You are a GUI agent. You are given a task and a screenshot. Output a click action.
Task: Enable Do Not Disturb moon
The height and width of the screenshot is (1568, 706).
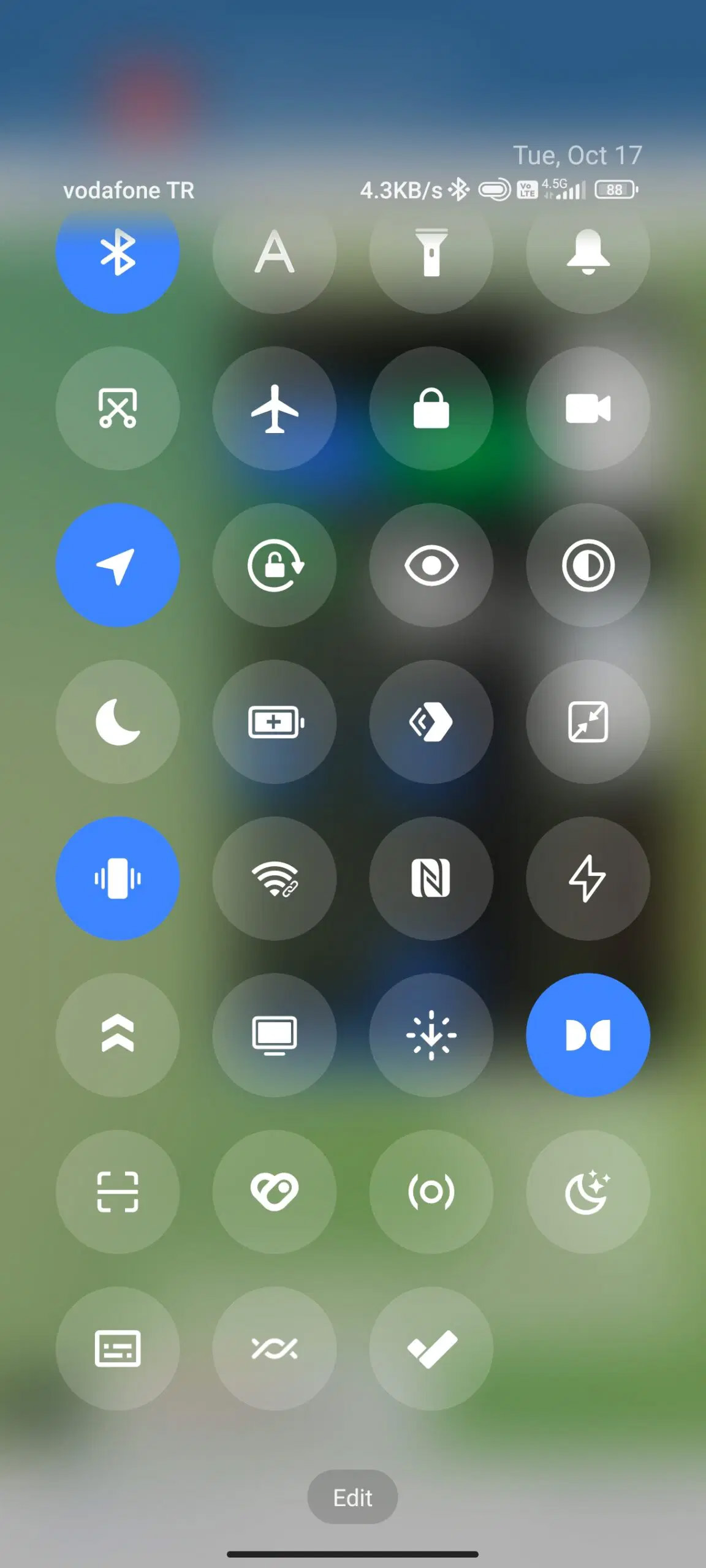pos(118,722)
